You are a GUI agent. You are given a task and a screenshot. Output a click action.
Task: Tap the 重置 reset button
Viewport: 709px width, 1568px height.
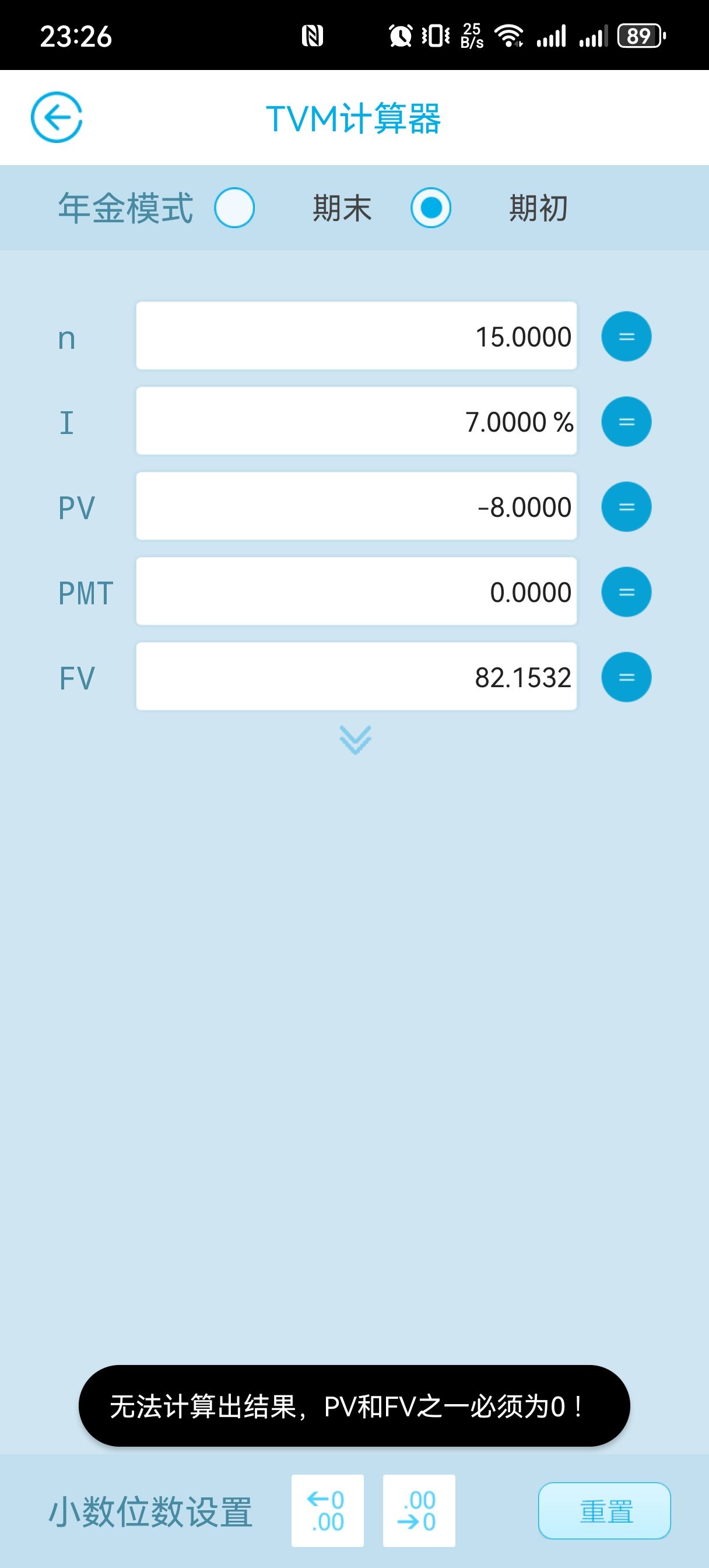[604, 1511]
